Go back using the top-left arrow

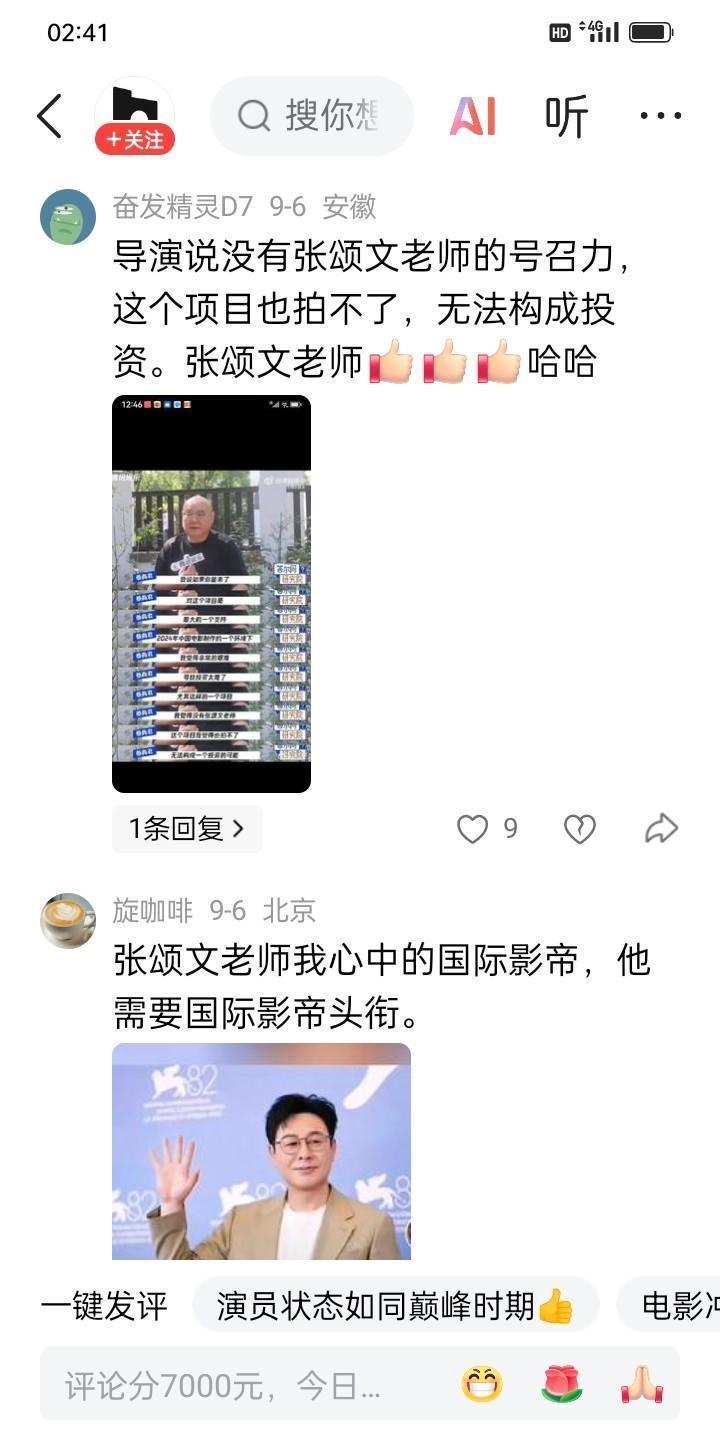coord(49,116)
